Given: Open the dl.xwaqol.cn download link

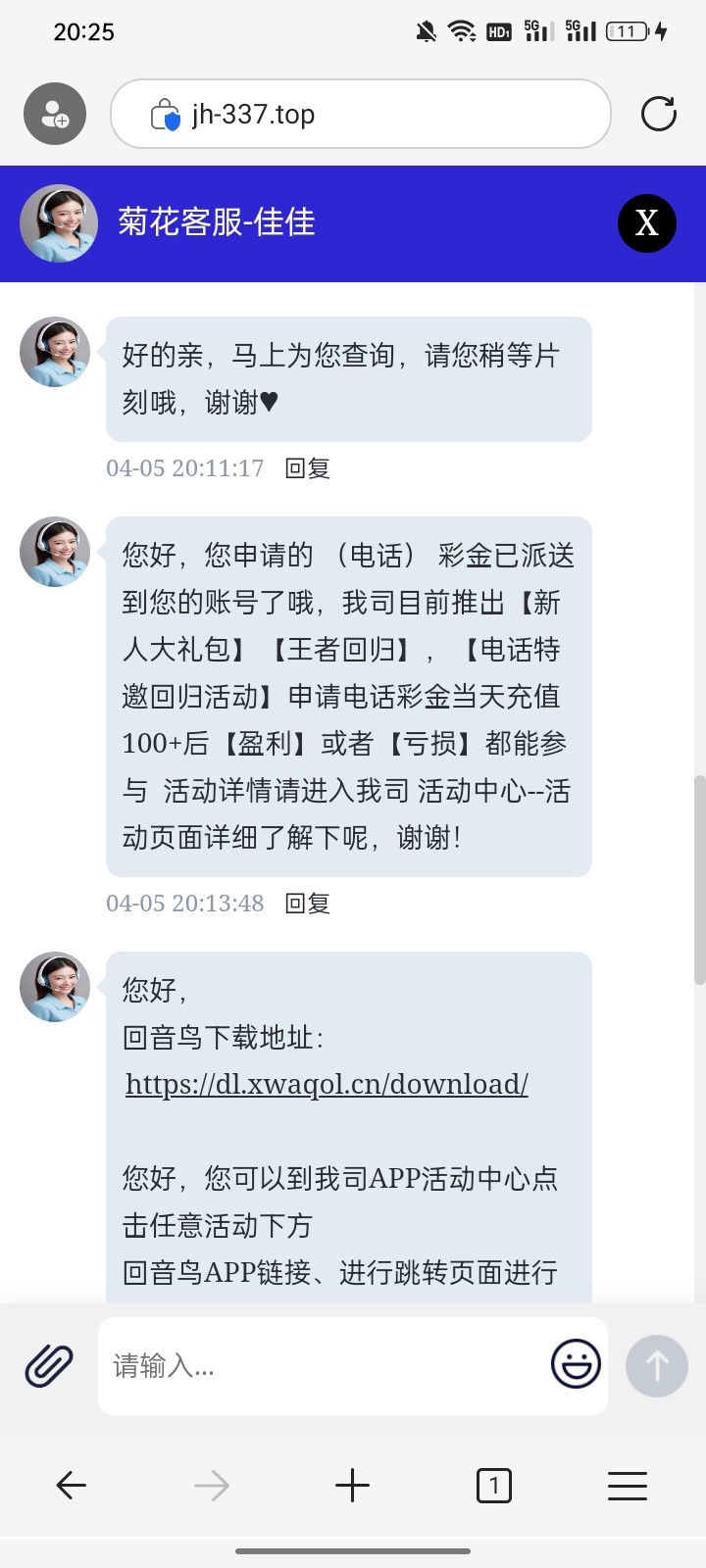Looking at the screenshot, I should tap(327, 1084).
